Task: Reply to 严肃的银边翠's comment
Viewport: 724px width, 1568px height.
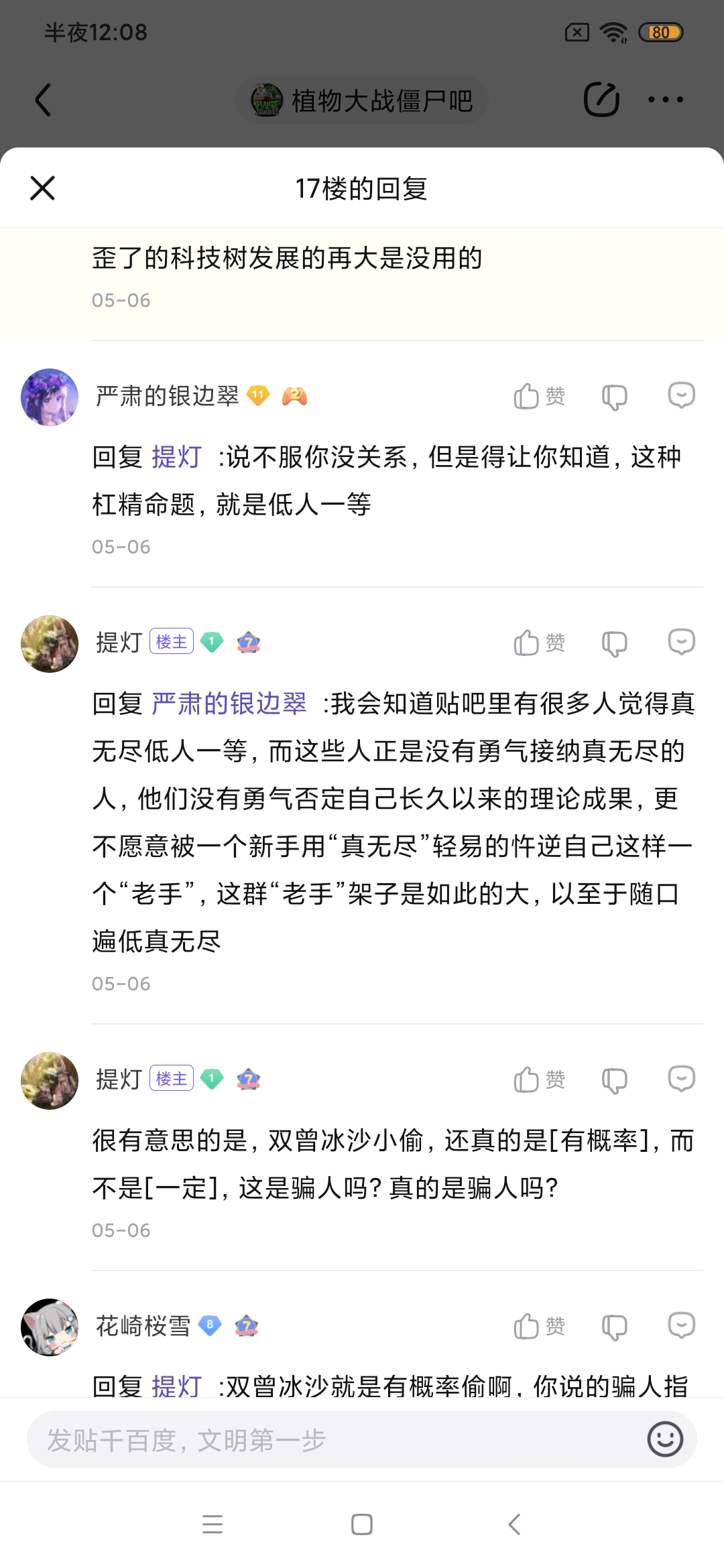Action: click(681, 395)
